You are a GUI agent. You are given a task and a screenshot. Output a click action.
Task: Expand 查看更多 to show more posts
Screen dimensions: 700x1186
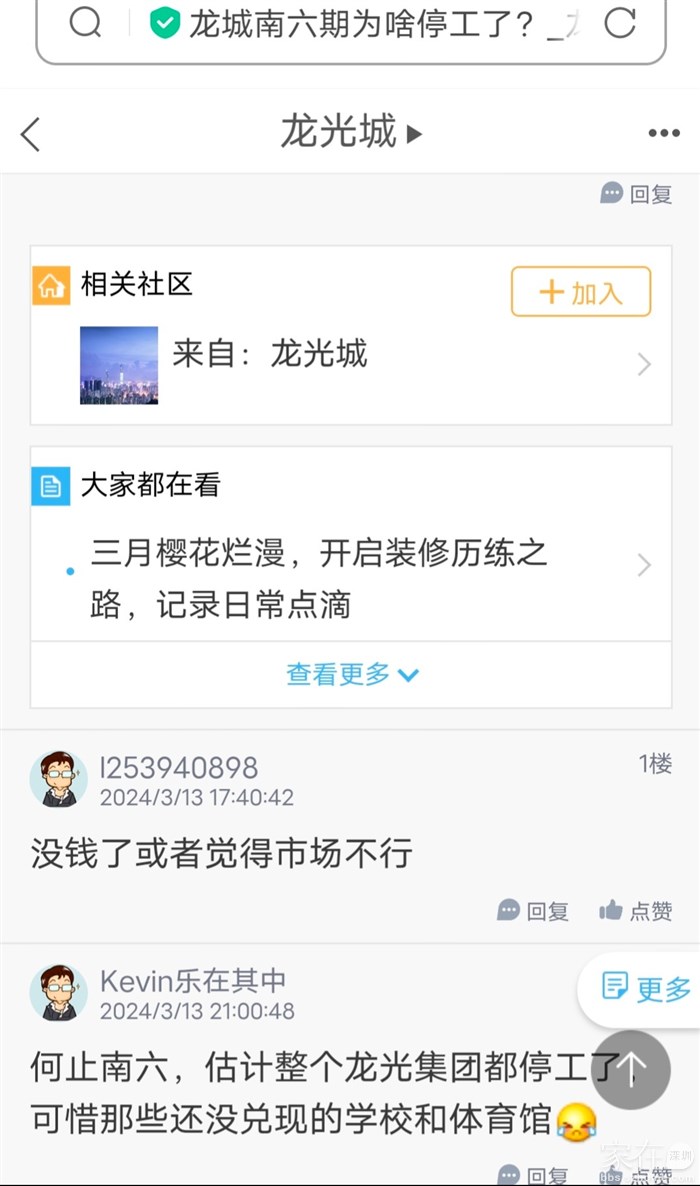[x=351, y=675]
